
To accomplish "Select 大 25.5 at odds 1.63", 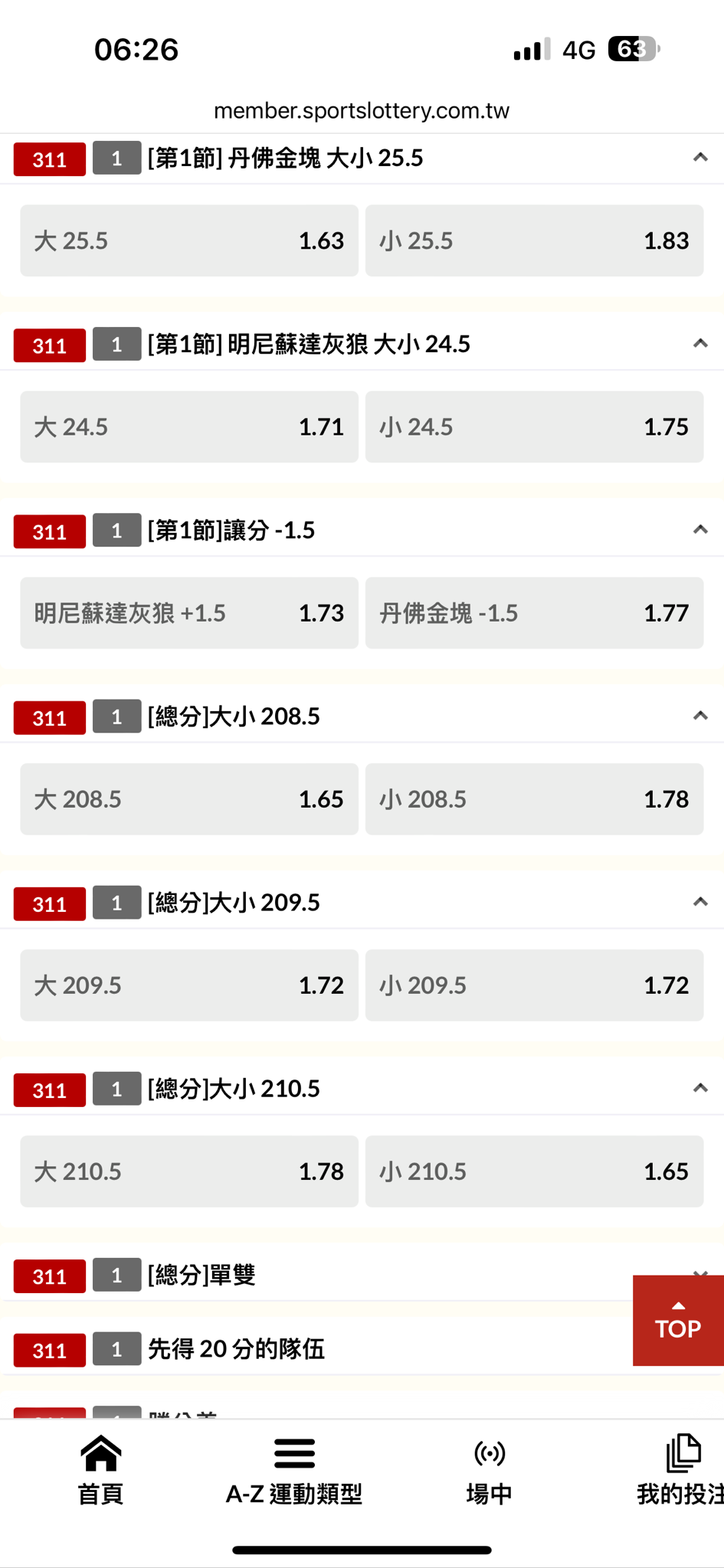I will (x=188, y=240).
